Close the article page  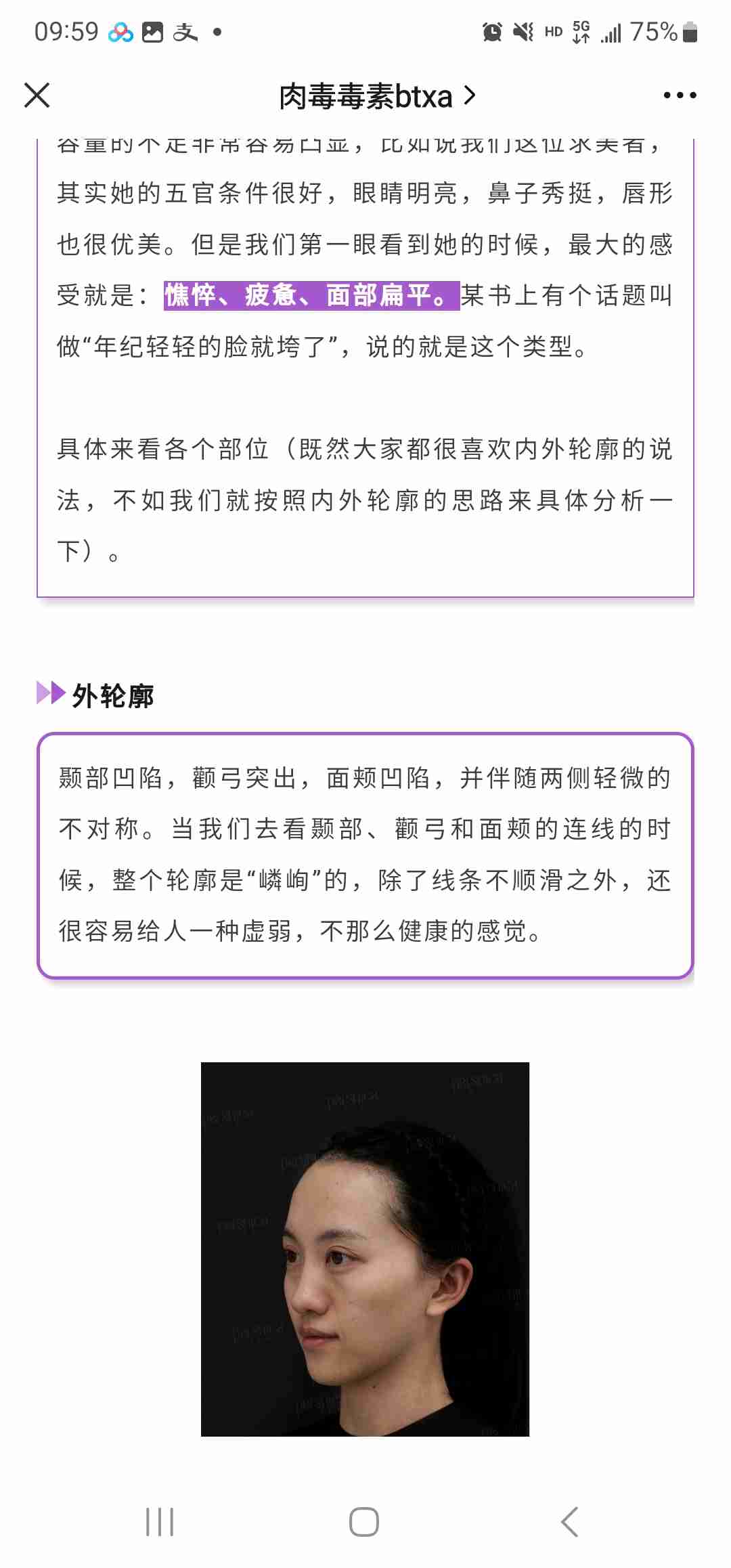[x=37, y=95]
